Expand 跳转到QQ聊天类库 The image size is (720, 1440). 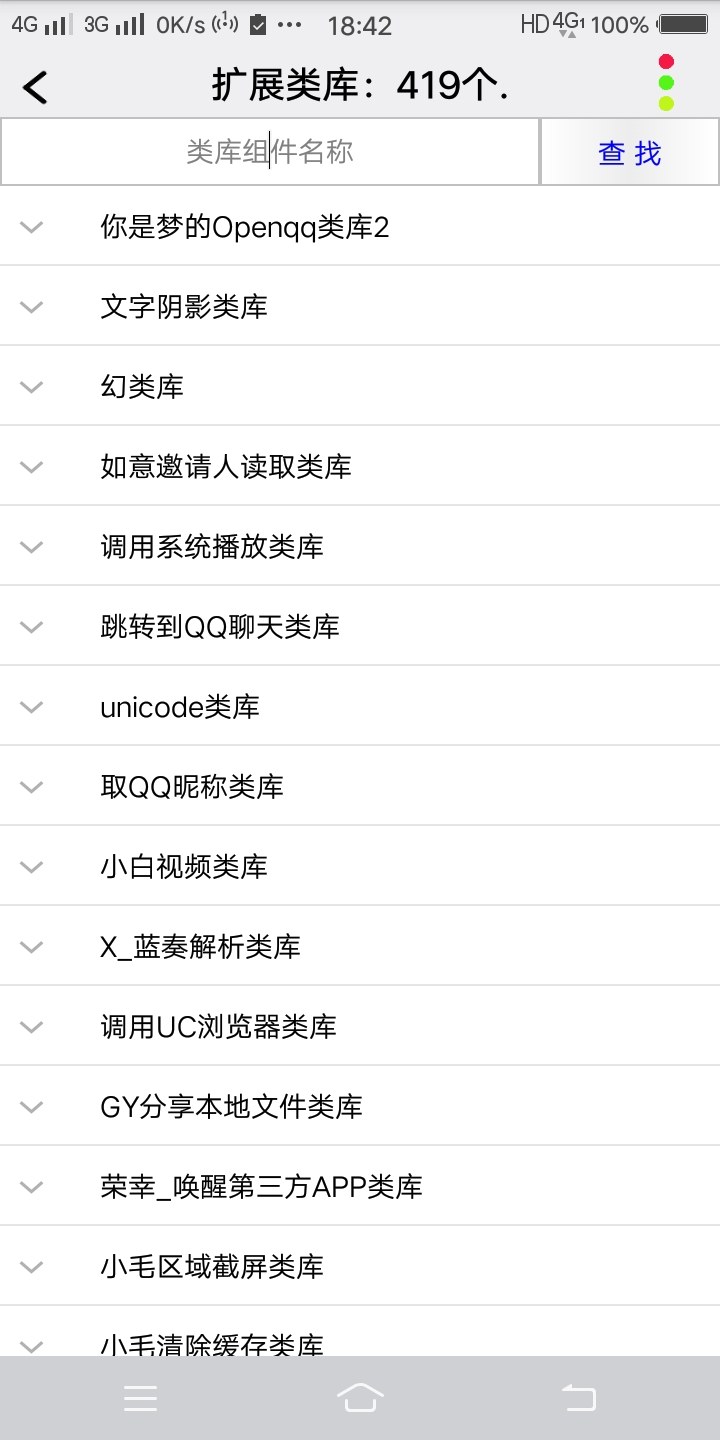click(x=360, y=626)
